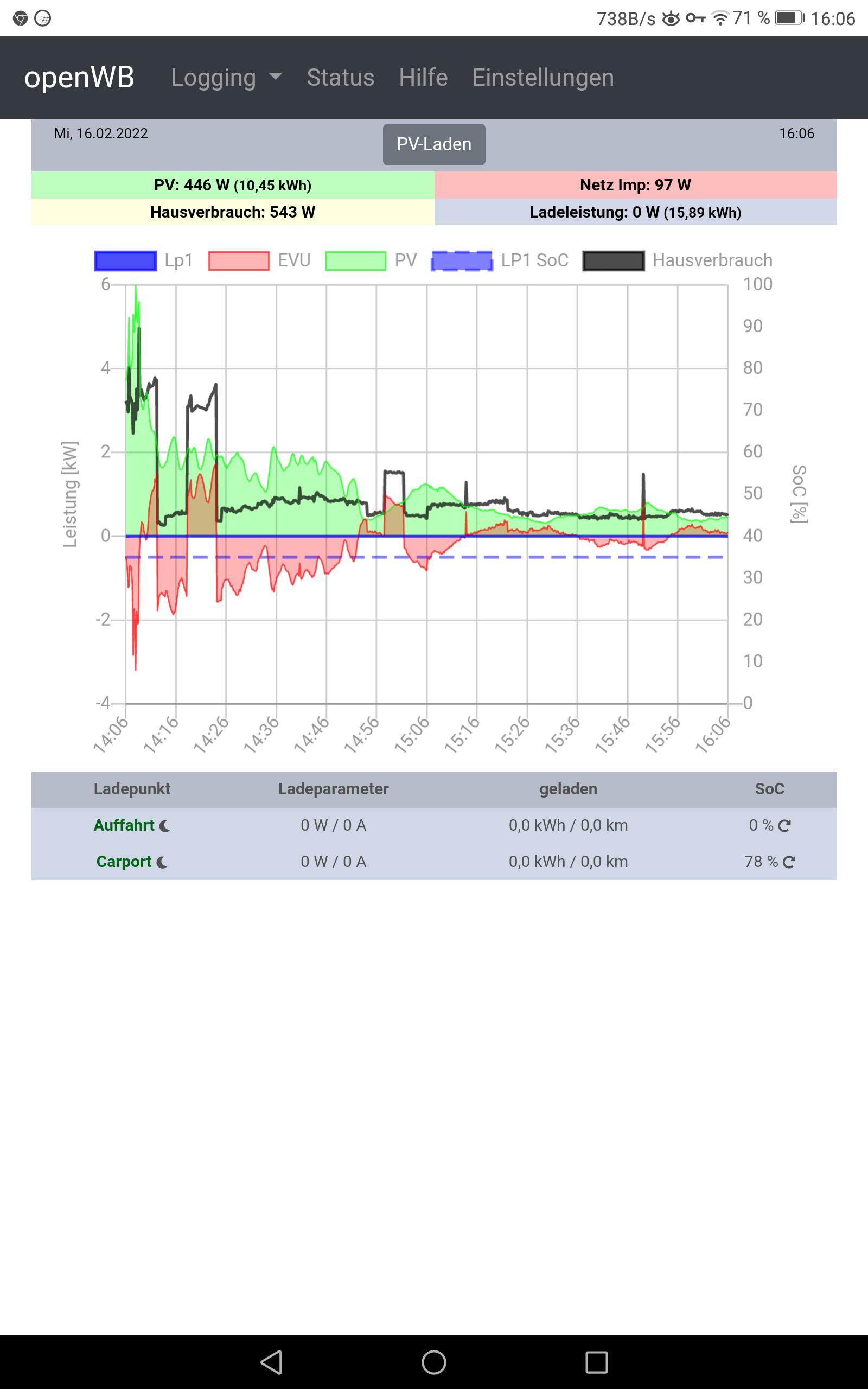
Task: Tap the PV-Laden charge mode button
Action: [x=434, y=144]
